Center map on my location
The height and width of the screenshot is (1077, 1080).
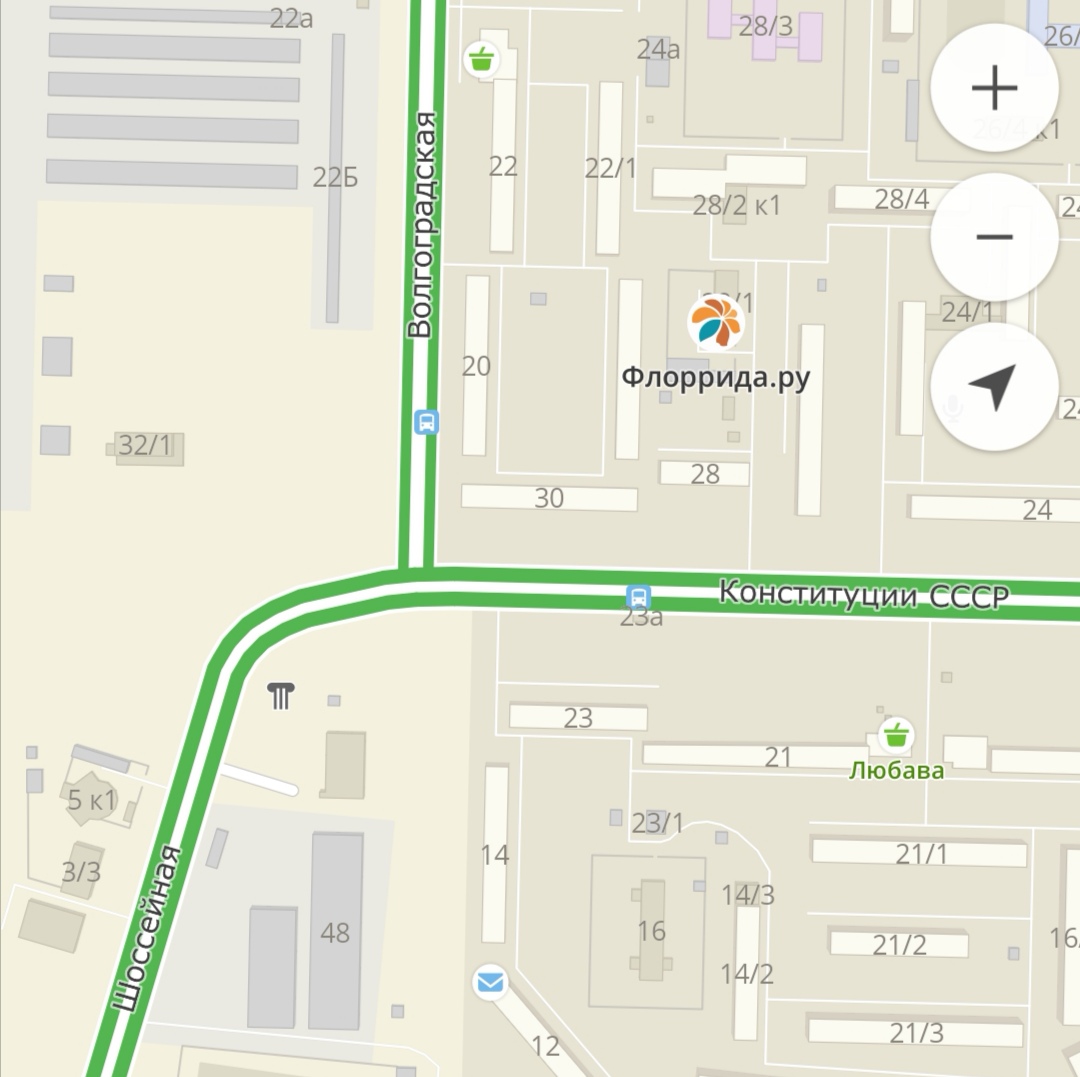click(x=994, y=387)
